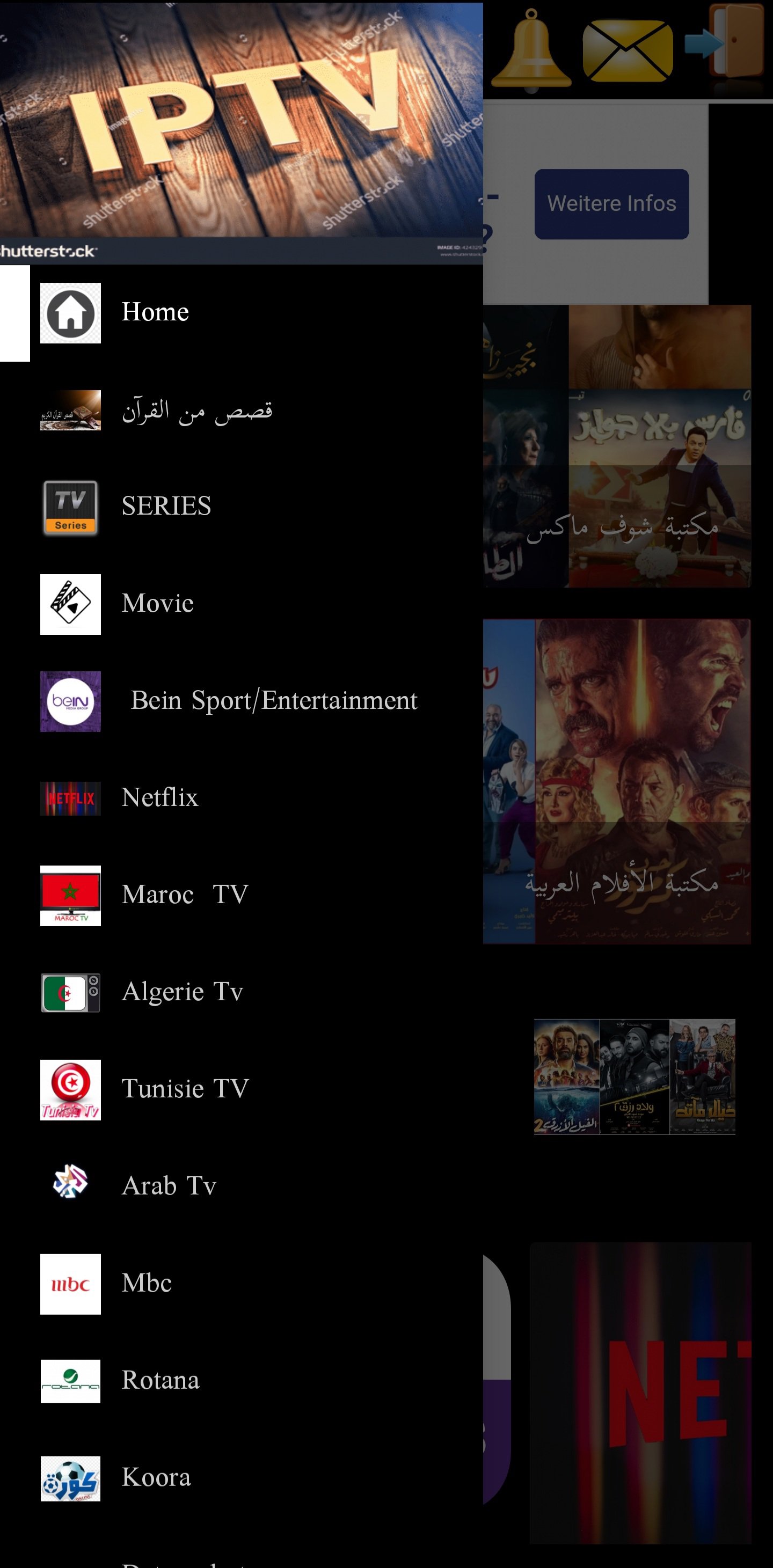Click the Weitere Infos button

[611, 203]
